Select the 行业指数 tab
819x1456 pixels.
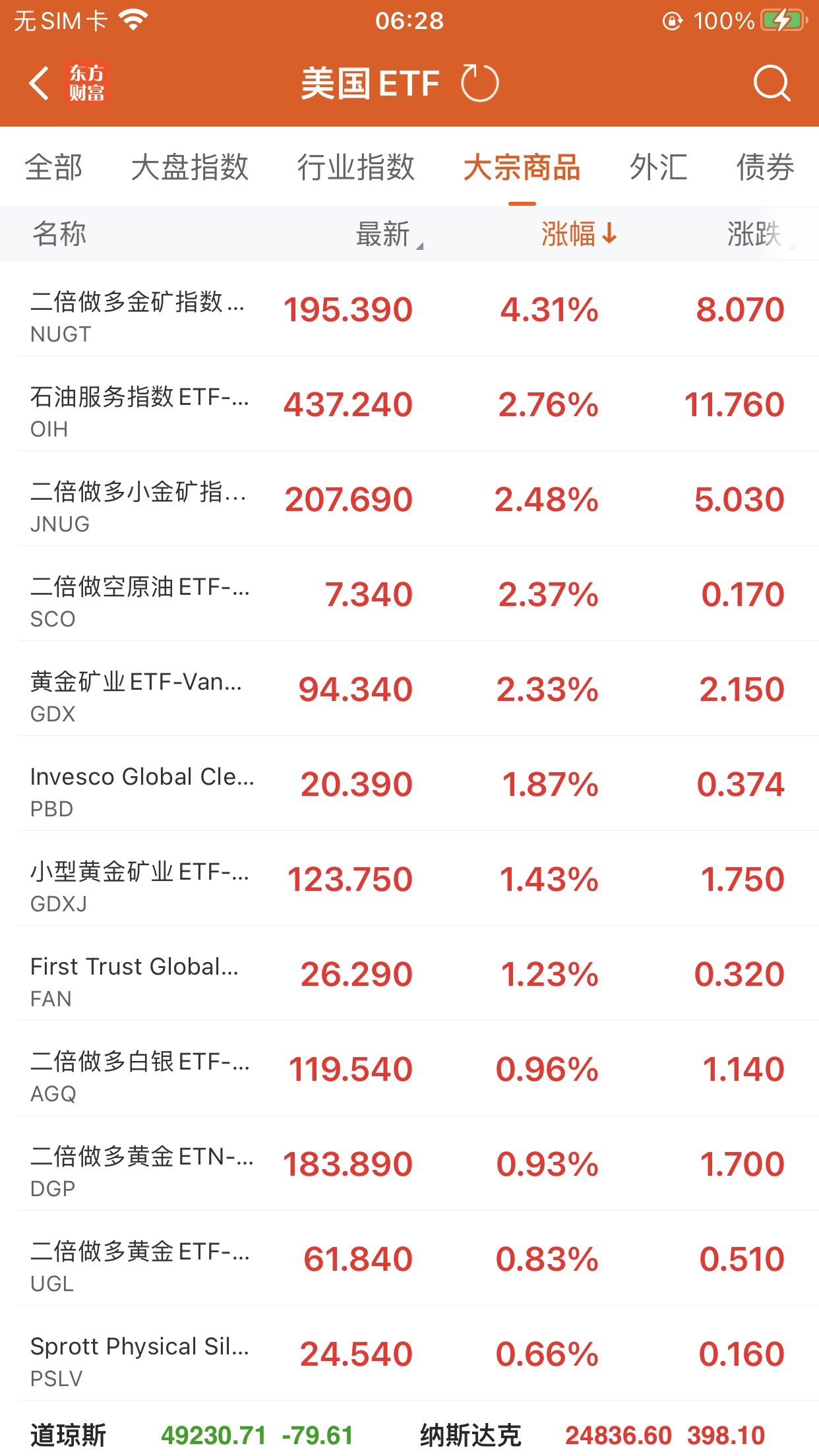pyautogui.click(x=355, y=167)
